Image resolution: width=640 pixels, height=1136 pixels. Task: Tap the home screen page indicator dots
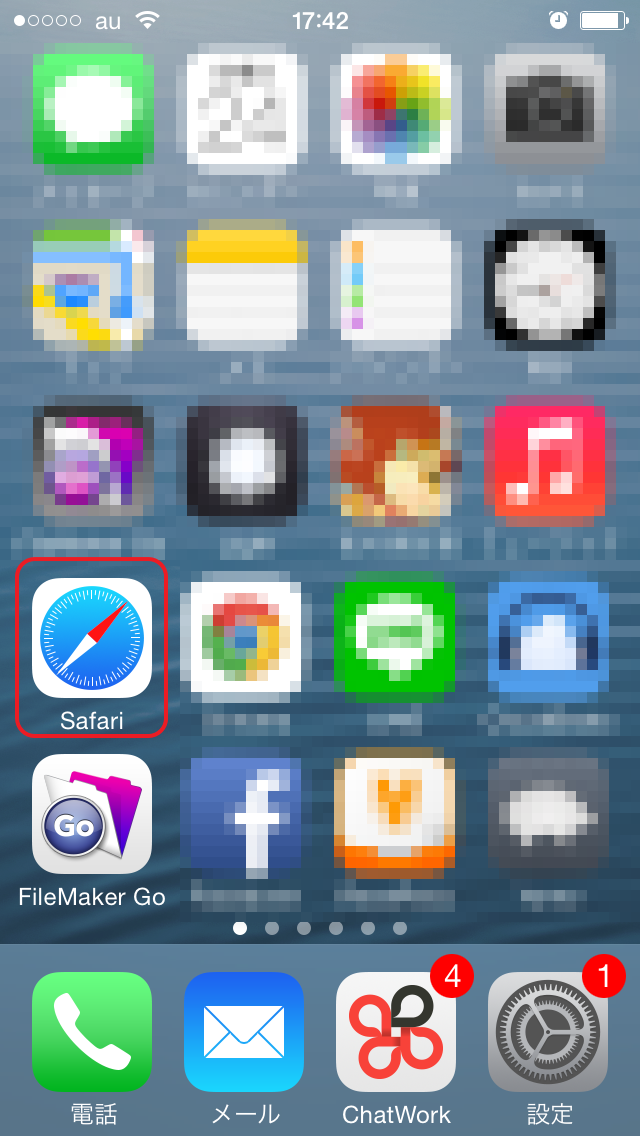tap(320, 928)
